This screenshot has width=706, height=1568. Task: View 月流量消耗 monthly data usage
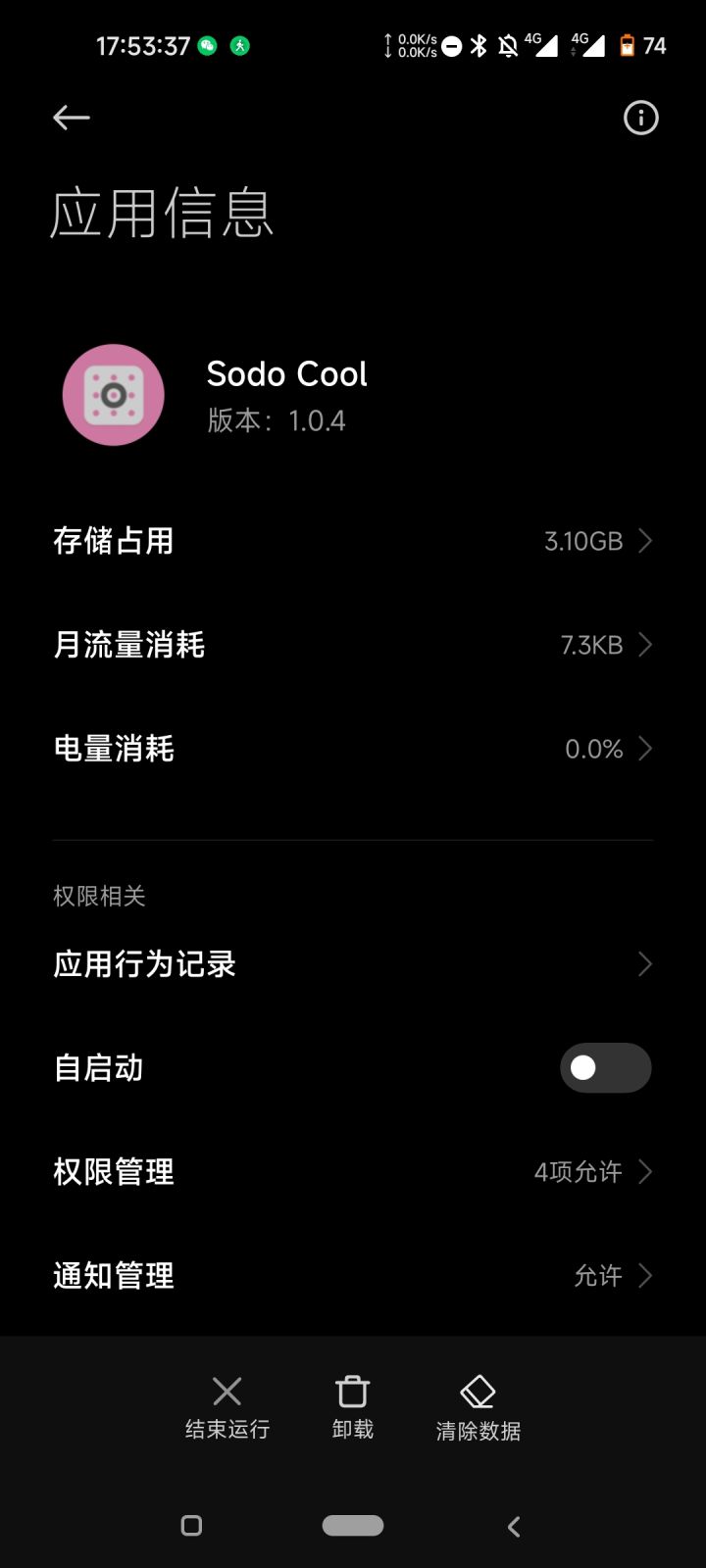pos(353,645)
